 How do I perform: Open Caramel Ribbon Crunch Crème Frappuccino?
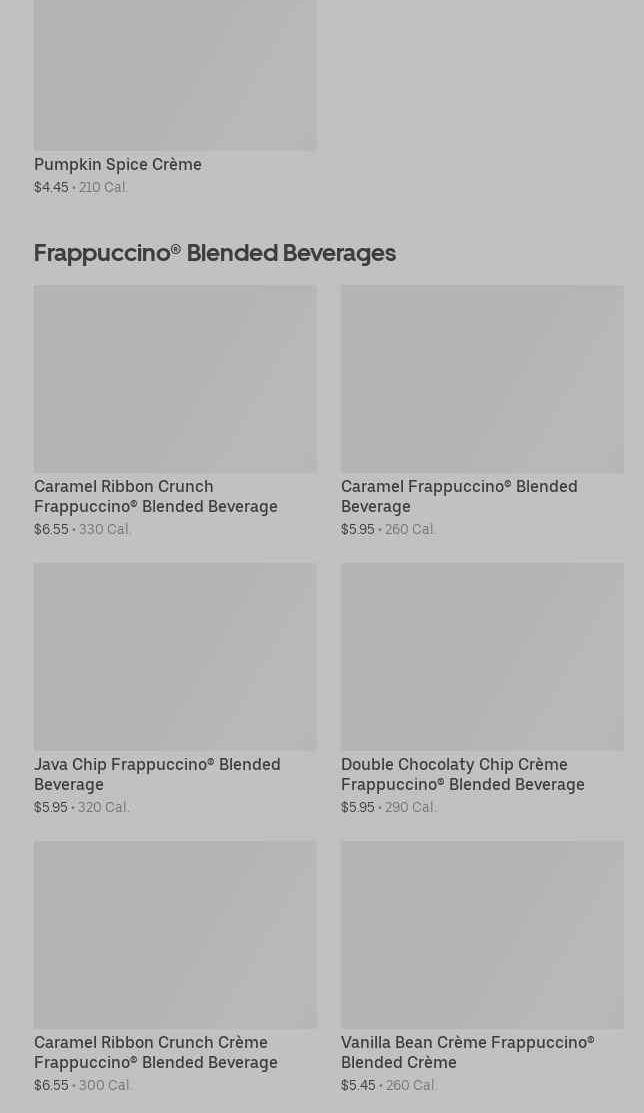[175, 967]
